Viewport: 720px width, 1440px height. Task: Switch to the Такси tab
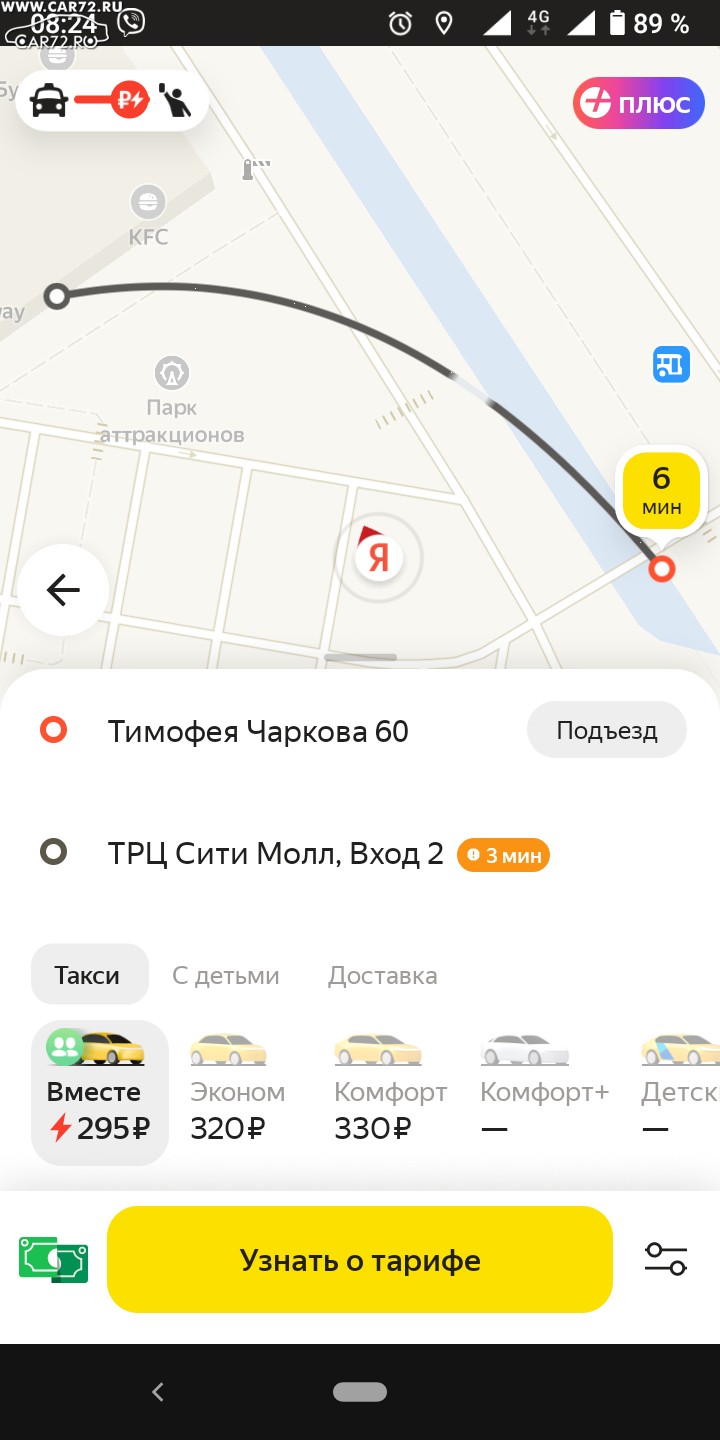(x=88, y=975)
